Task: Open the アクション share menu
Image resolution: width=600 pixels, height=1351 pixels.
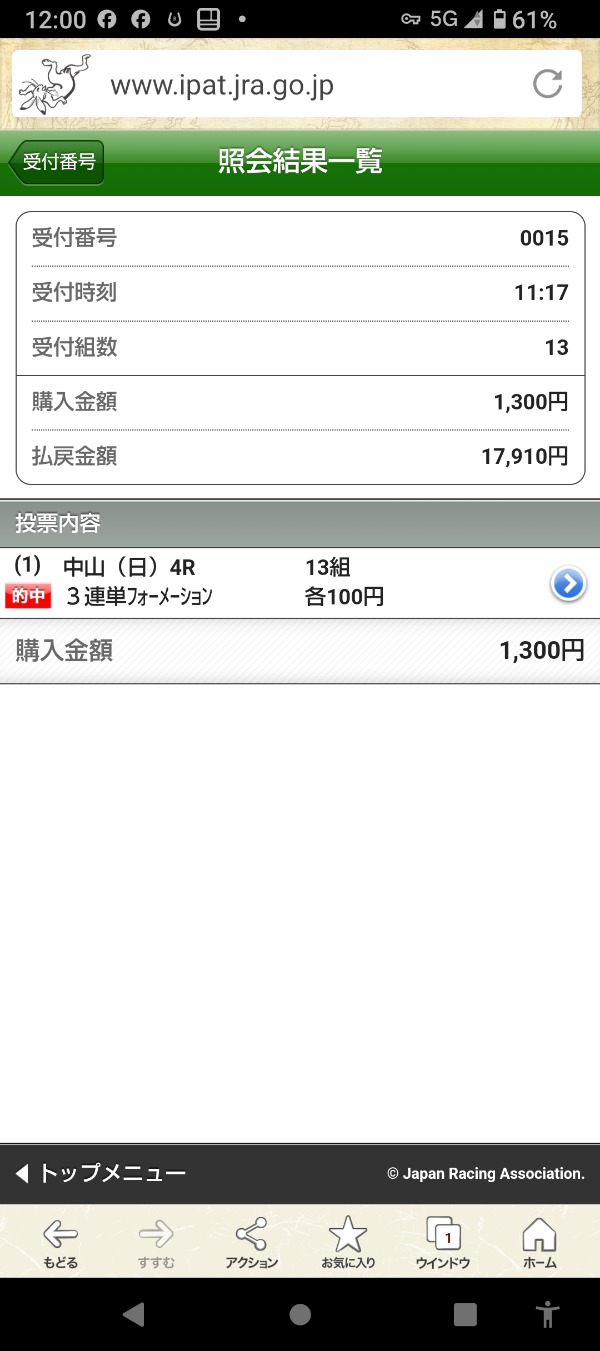Action: [251, 1242]
